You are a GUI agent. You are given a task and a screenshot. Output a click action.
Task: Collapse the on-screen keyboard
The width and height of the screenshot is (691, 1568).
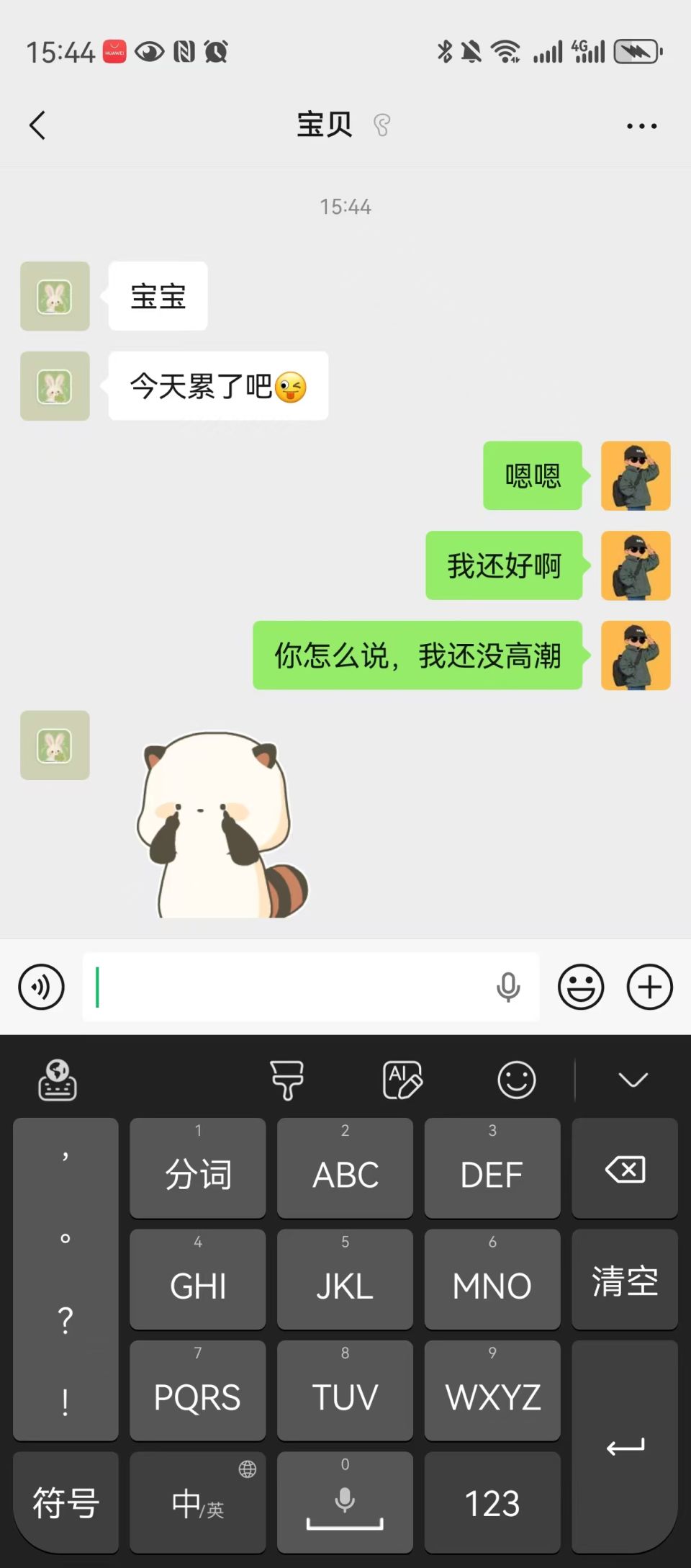(633, 1080)
